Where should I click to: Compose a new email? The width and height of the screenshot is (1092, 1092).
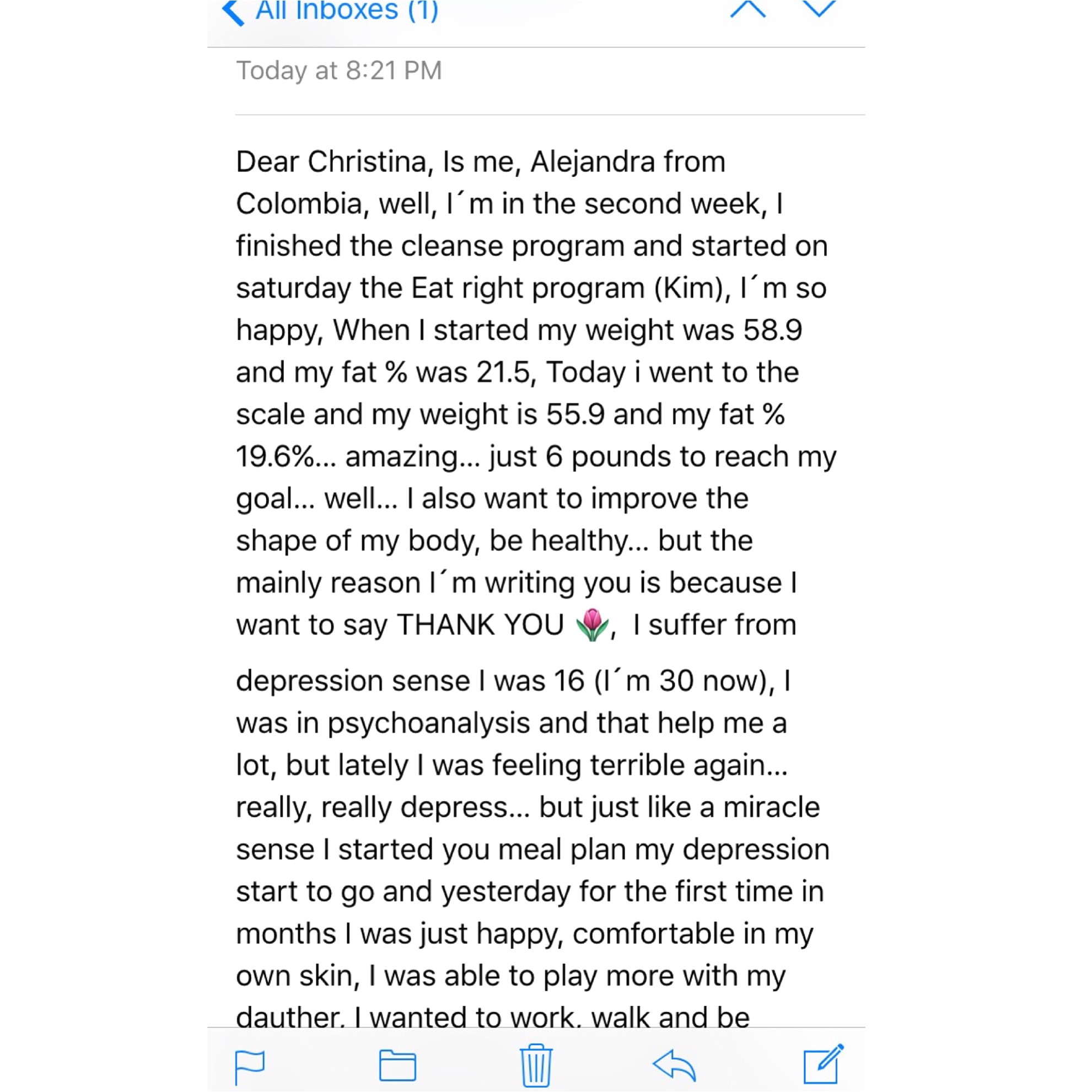(x=822, y=1064)
